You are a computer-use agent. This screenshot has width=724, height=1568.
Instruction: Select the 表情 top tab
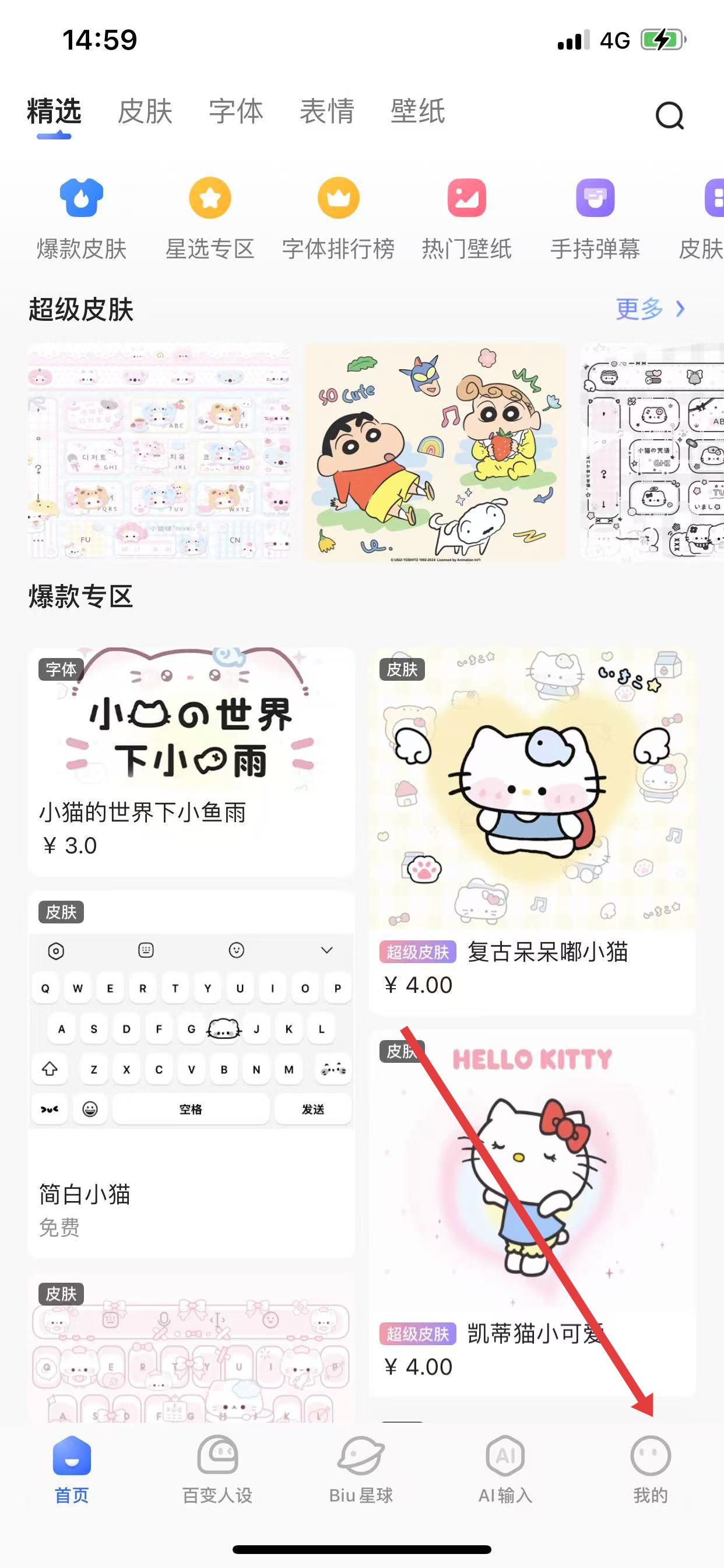tap(326, 112)
